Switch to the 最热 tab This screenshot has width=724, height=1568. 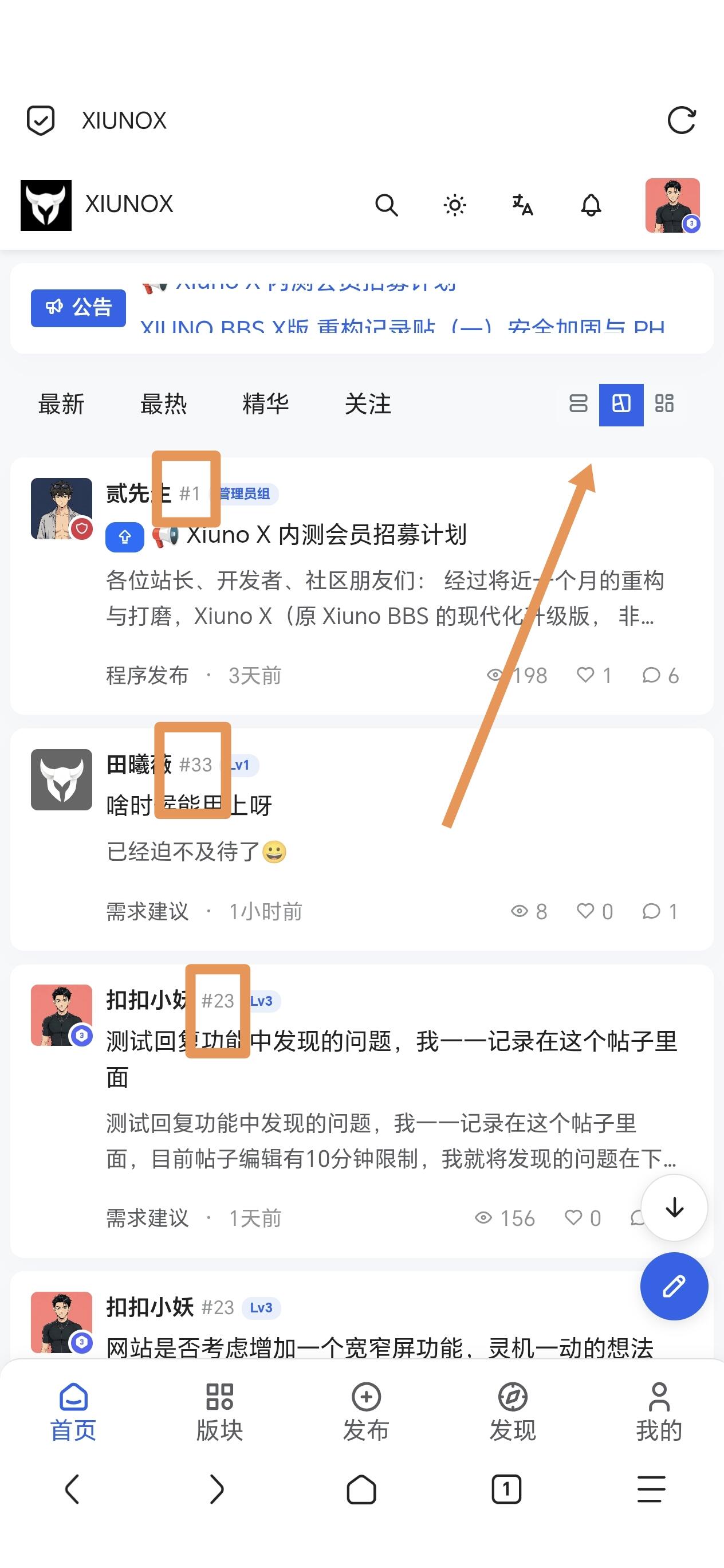163,404
